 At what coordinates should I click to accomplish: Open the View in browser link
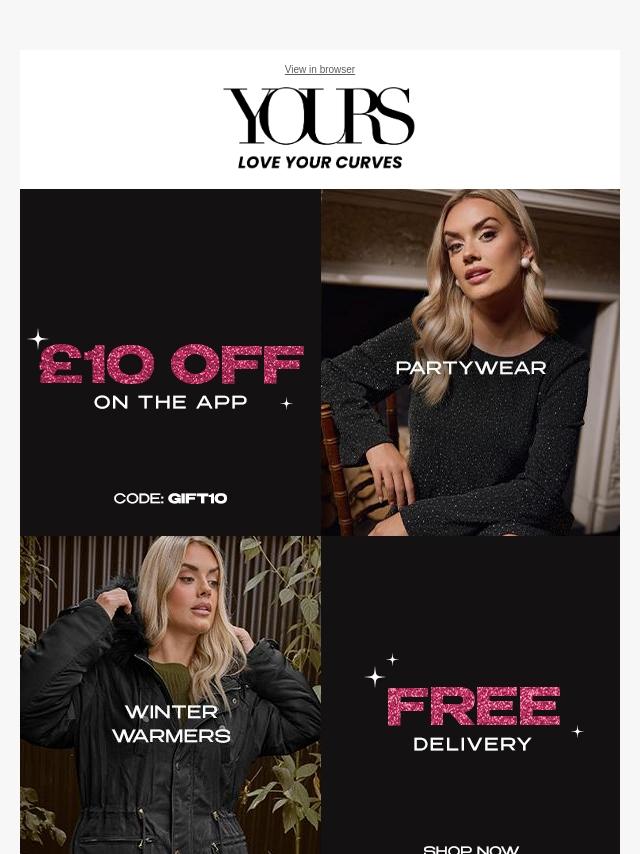(x=319, y=70)
